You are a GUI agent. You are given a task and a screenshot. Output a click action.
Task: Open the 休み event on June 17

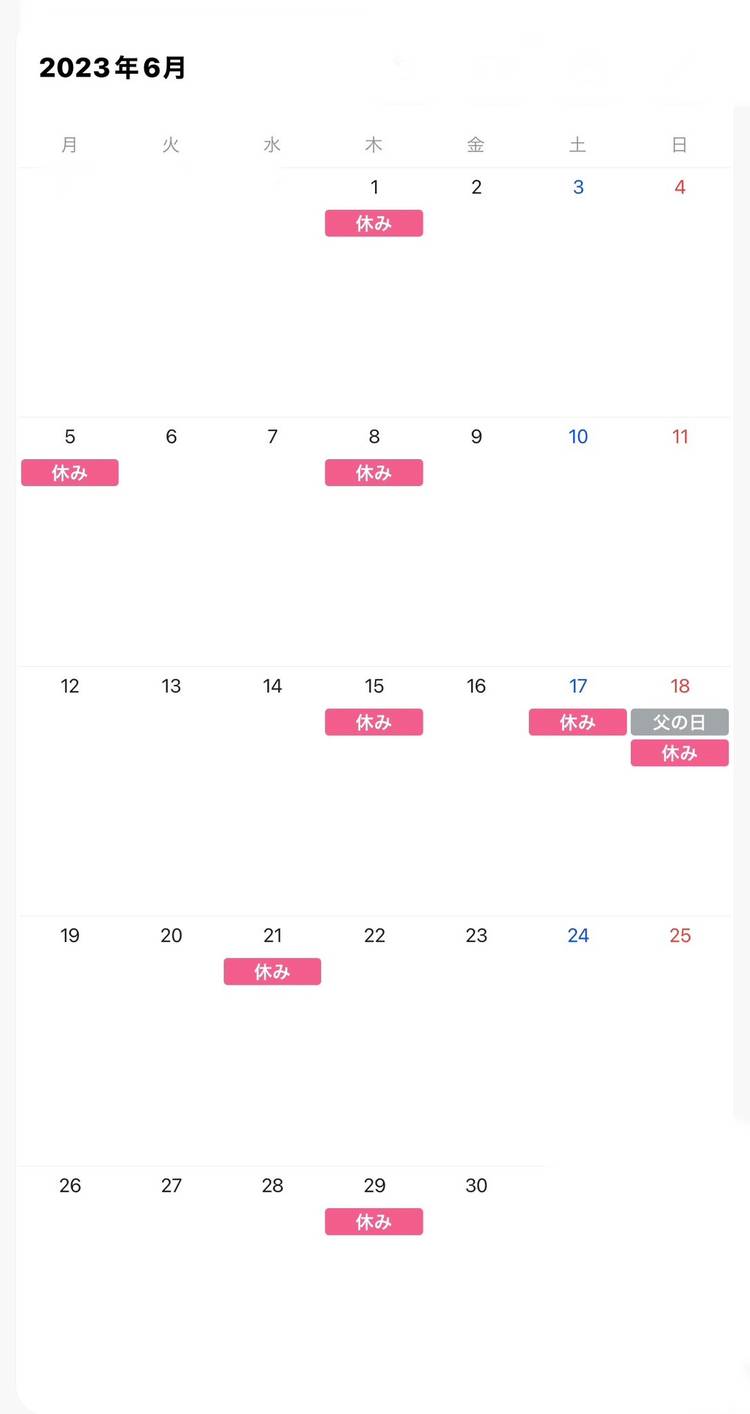[x=577, y=722]
